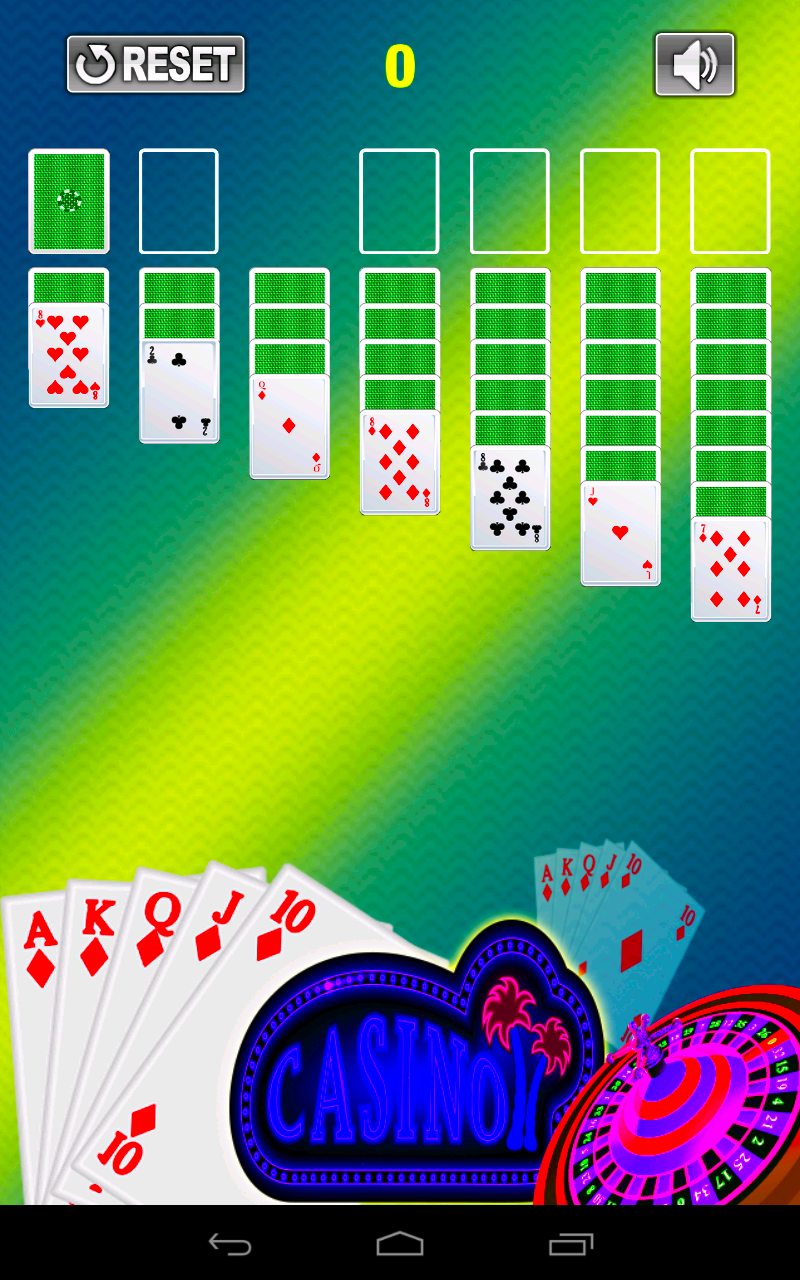The width and height of the screenshot is (800, 1280).
Task: Select the jack of hearts card
Action: coord(620,534)
